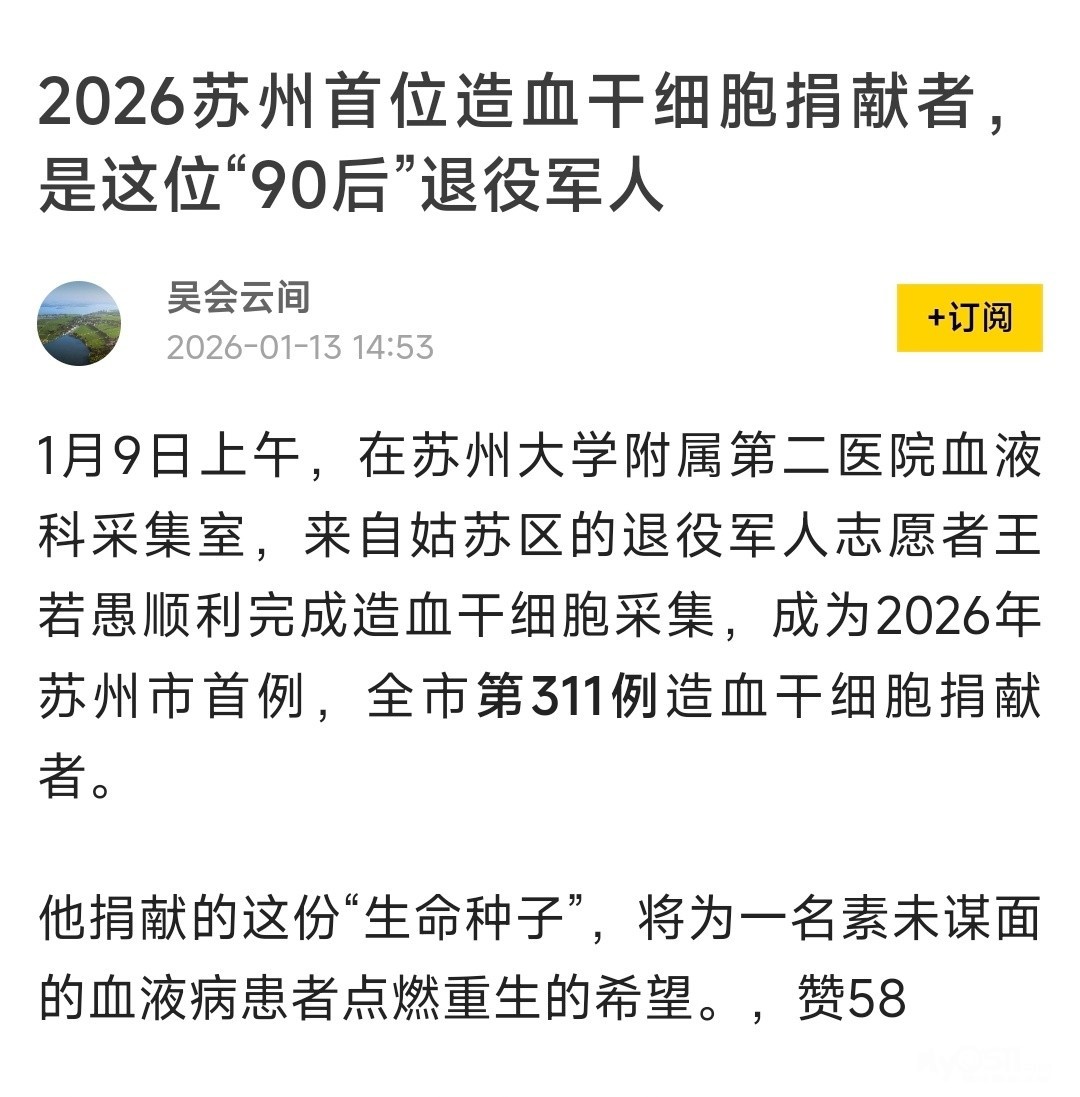Subscribe to 吴会云间 with the +订阅 button
This screenshot has height=1097, width=1080.
[968, 318]
